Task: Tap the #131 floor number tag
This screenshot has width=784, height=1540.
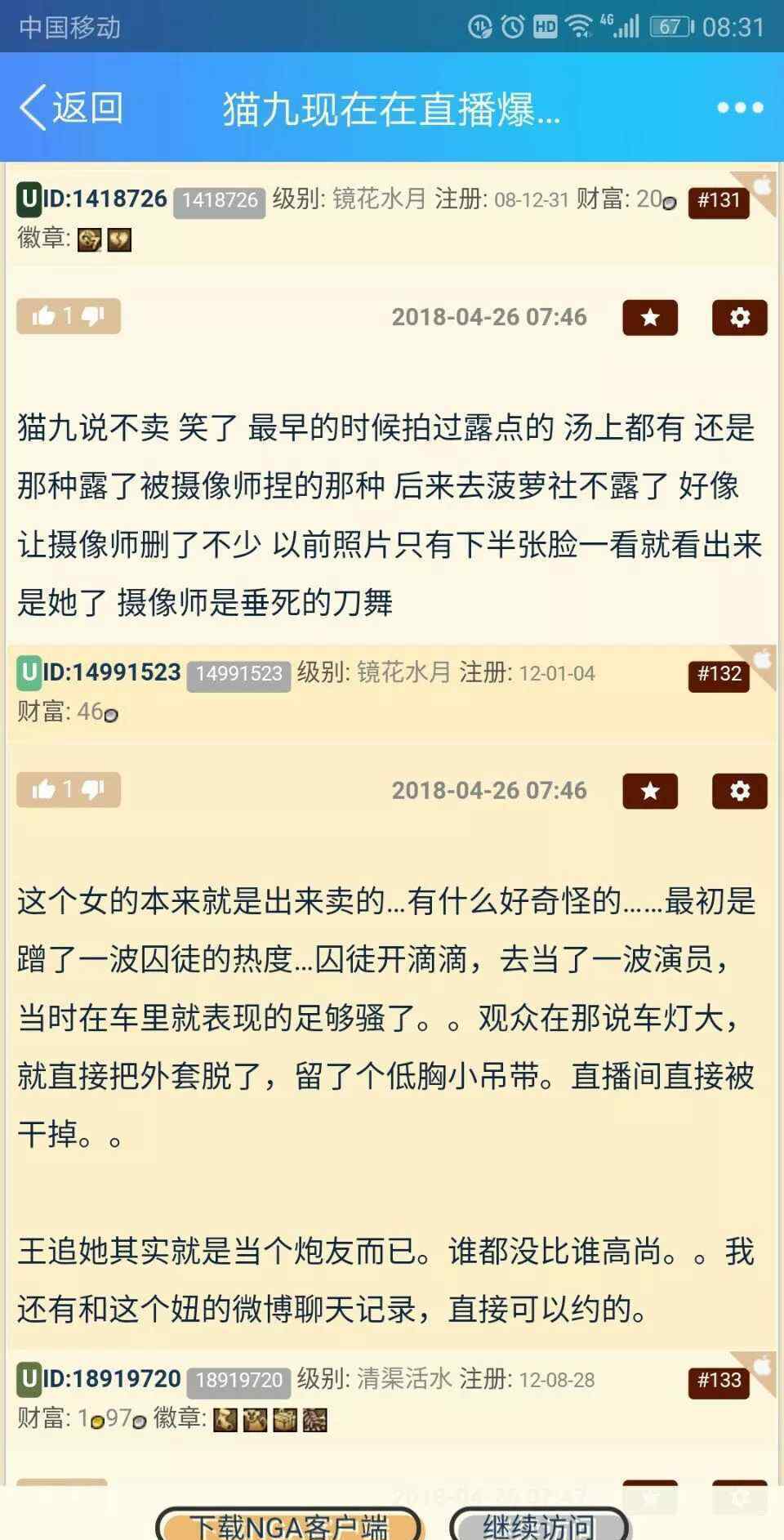Action: click(x=719, y=200)
